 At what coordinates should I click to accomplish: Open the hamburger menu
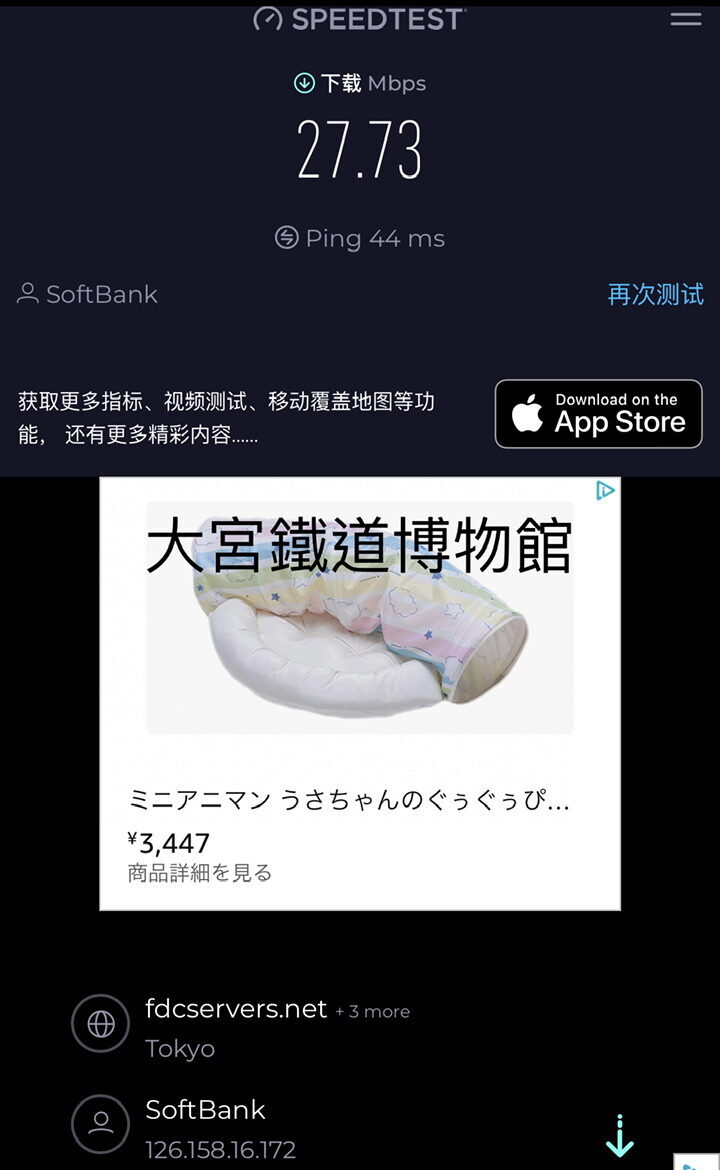[686, 19]
